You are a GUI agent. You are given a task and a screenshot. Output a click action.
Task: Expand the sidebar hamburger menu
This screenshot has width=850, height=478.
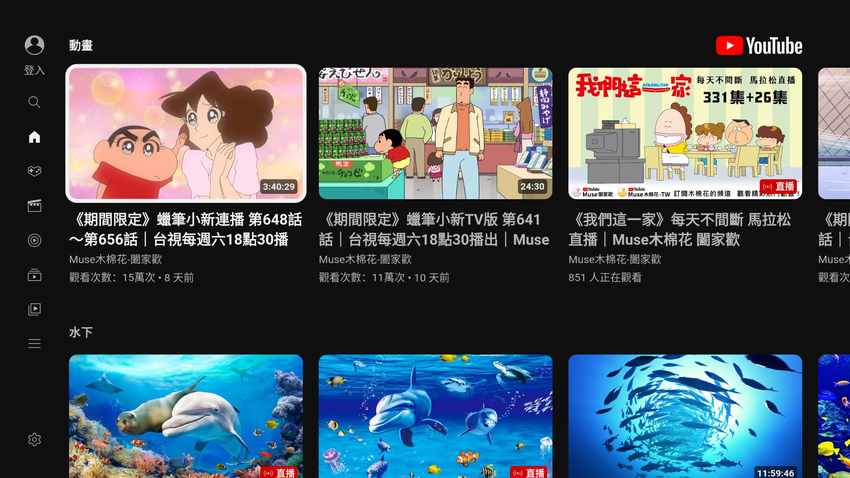34,344
